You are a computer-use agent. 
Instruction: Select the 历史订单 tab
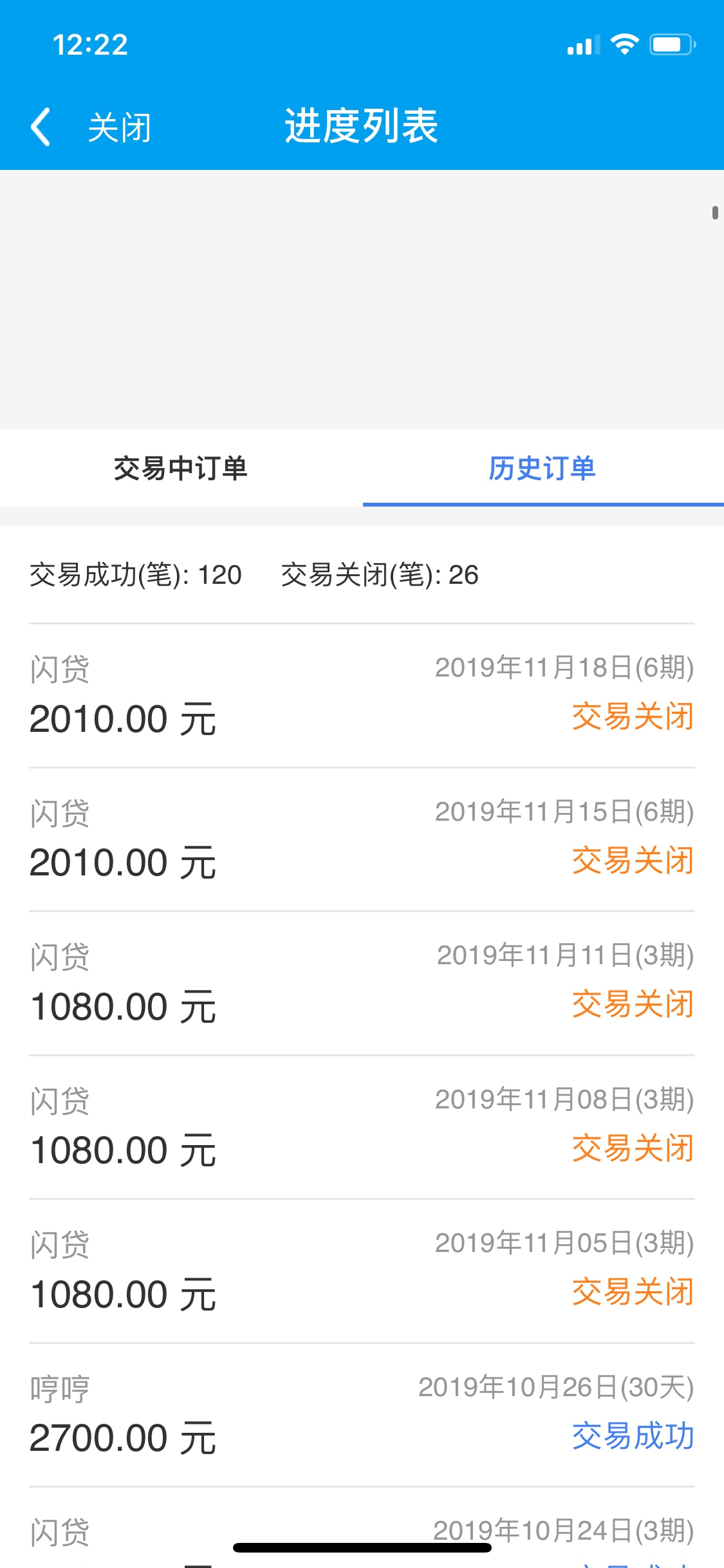[x=543, y=468]
